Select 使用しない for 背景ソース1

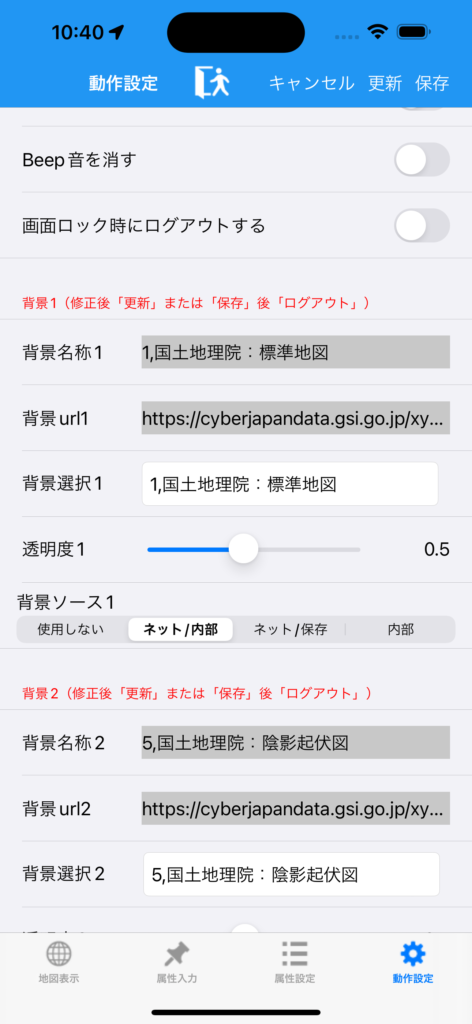(x=71, y=630)
